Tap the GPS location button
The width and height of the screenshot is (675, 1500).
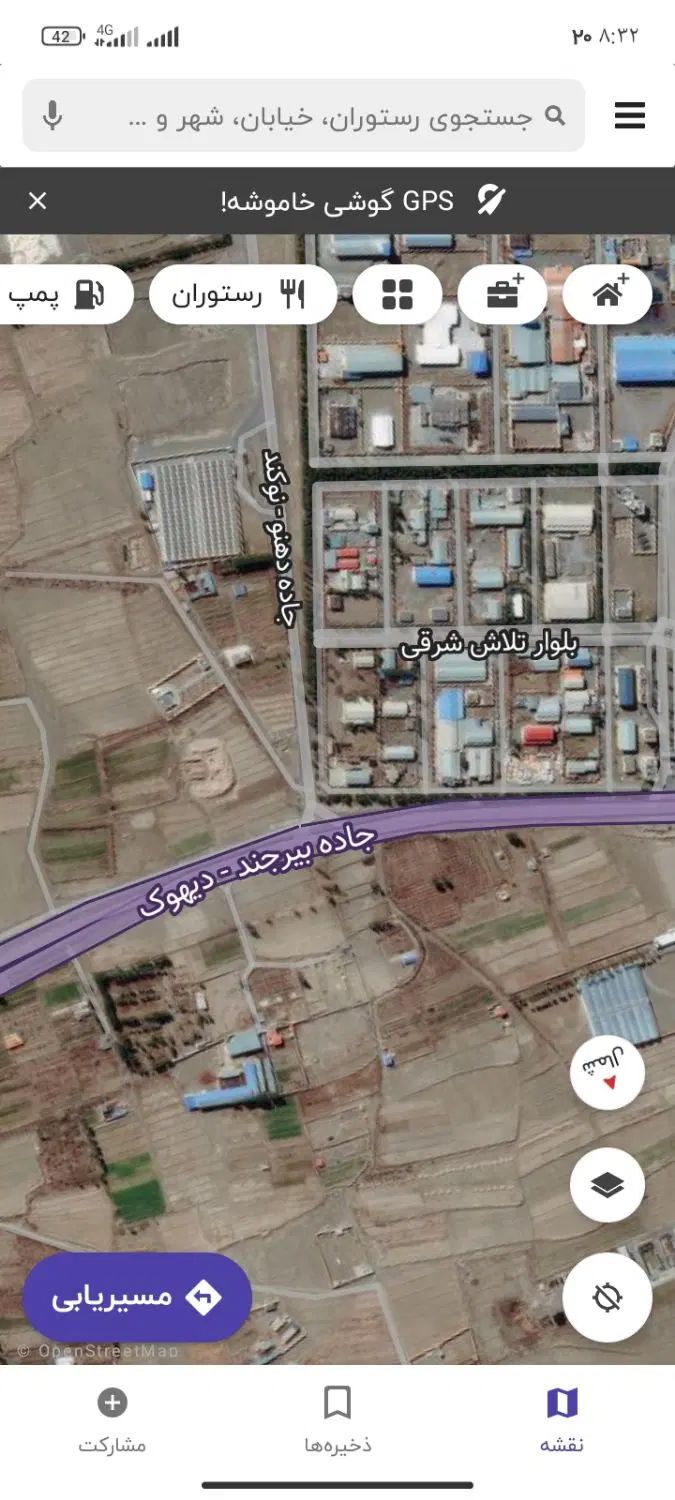point(607,1298)
